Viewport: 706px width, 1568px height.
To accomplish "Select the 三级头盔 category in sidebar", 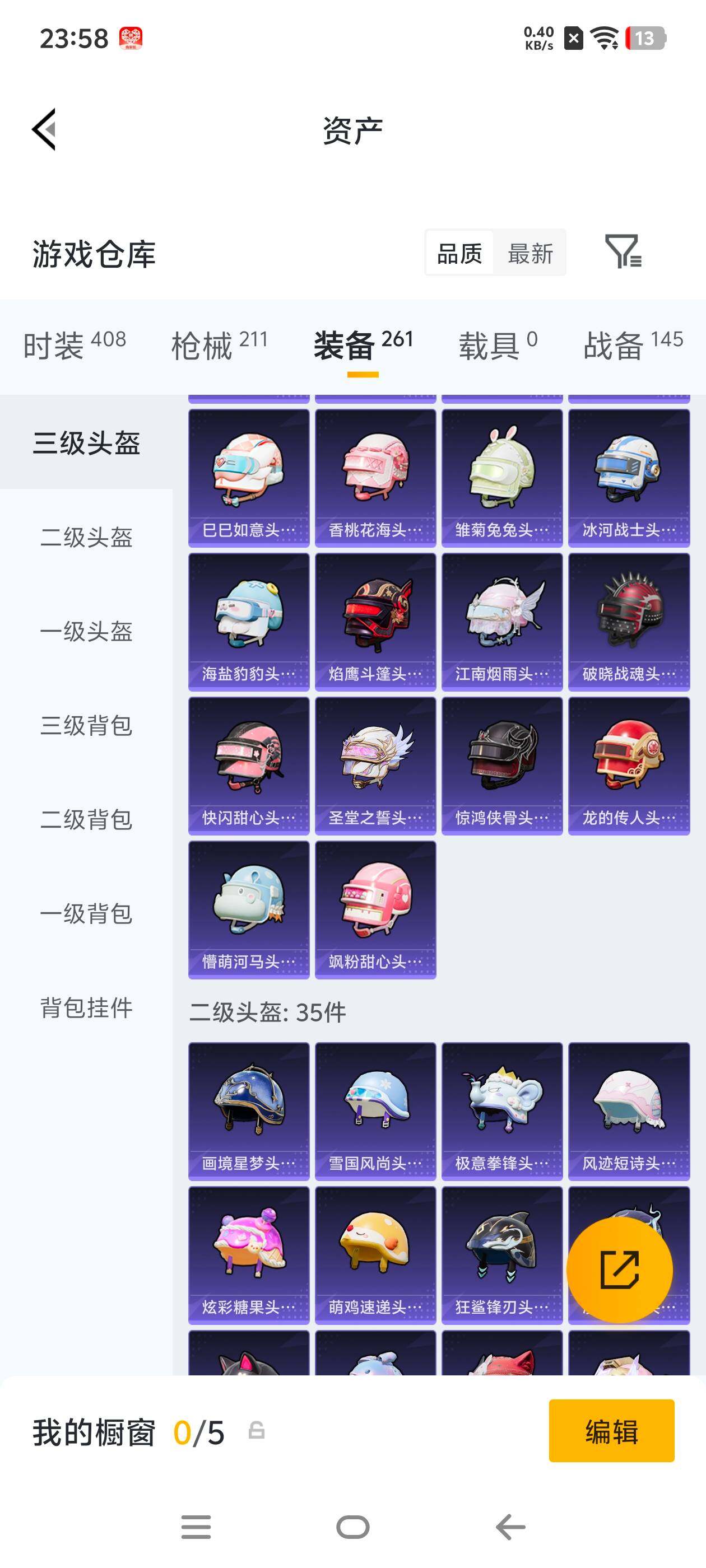I will click(x=85, y=445).
